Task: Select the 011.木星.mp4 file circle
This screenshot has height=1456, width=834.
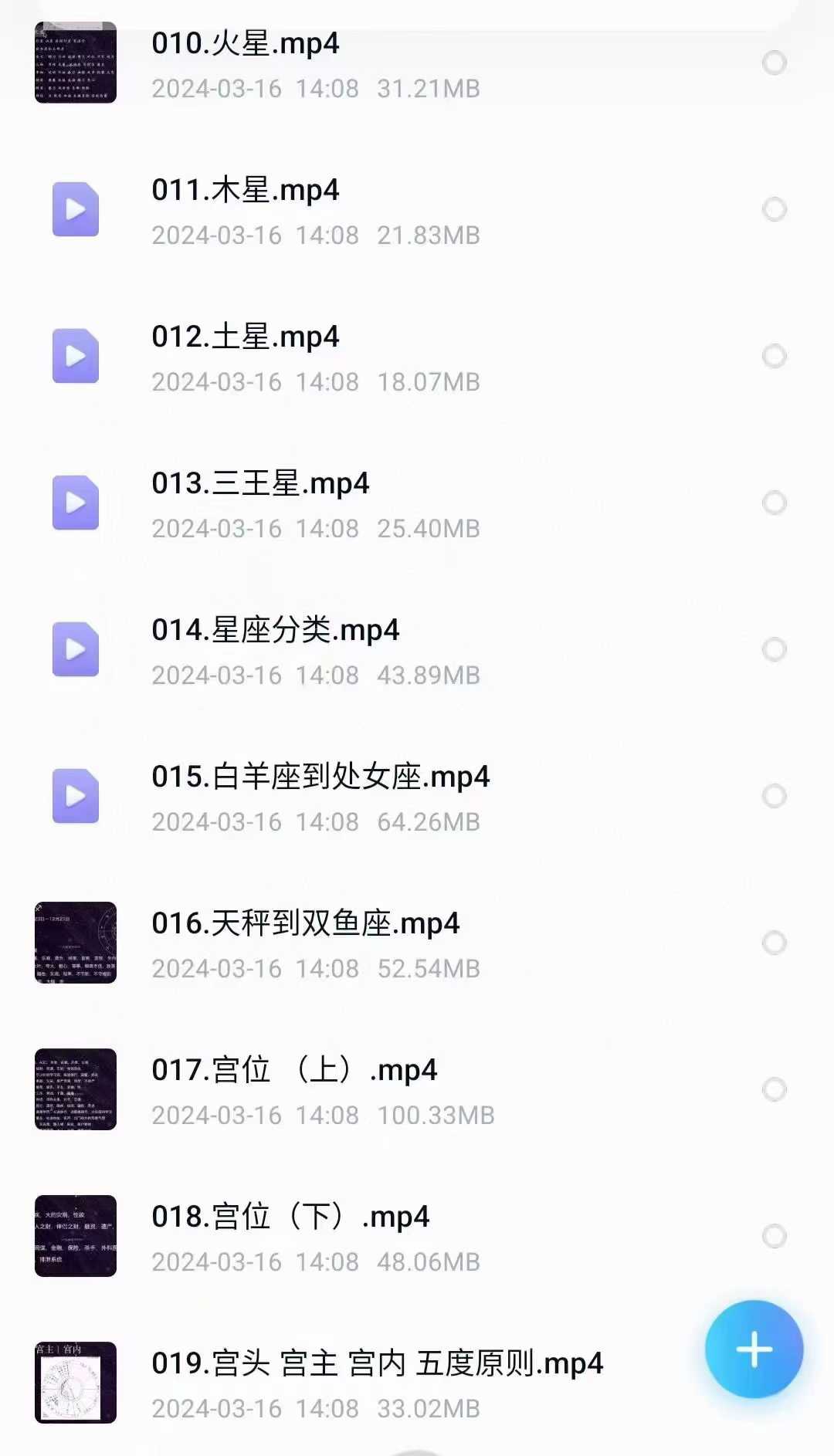Action: point(775,209)
